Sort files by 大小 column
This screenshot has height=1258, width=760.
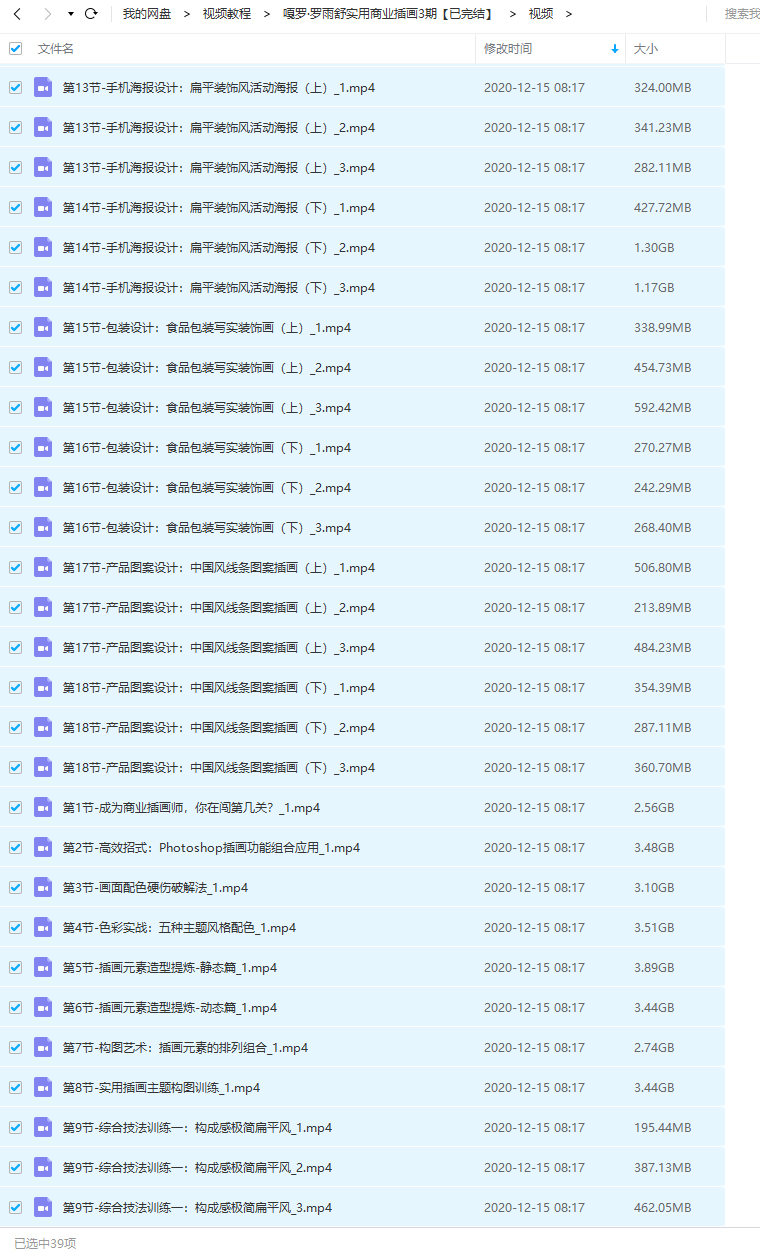point(645,48)
